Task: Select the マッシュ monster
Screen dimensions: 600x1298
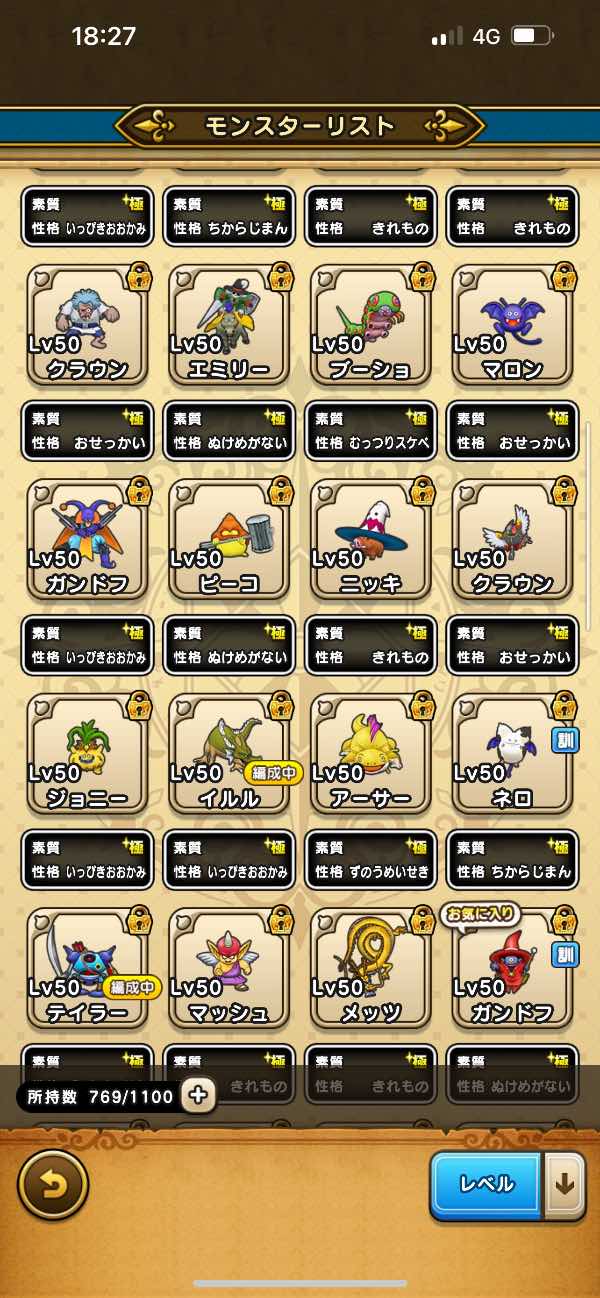Action: (x=232, y=970)
